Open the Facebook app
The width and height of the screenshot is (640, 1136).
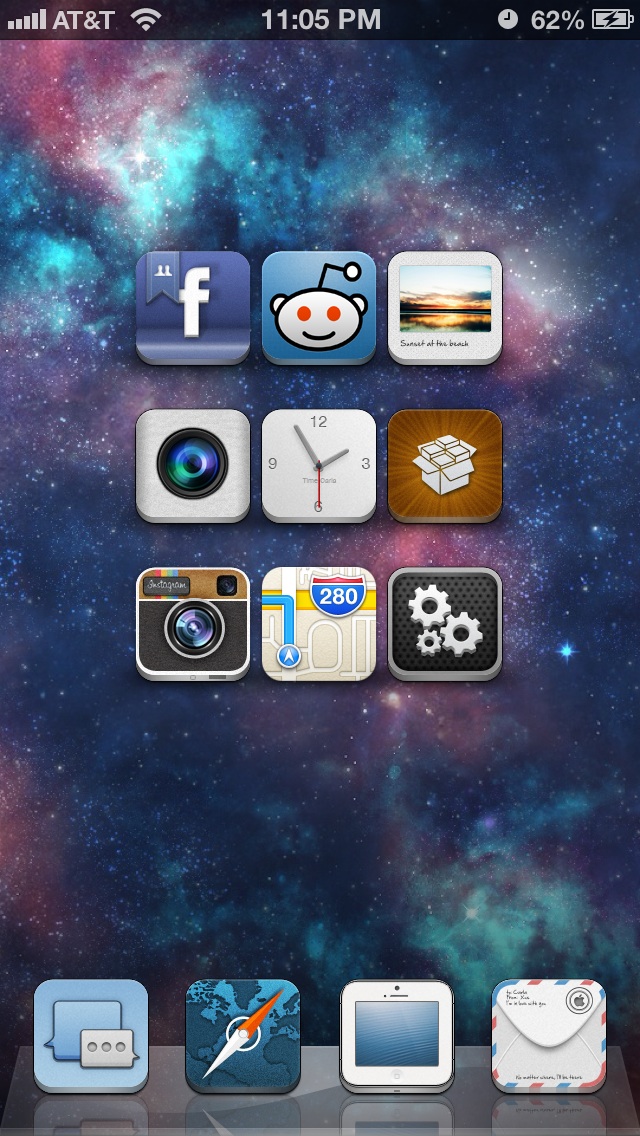click(193, 307)
